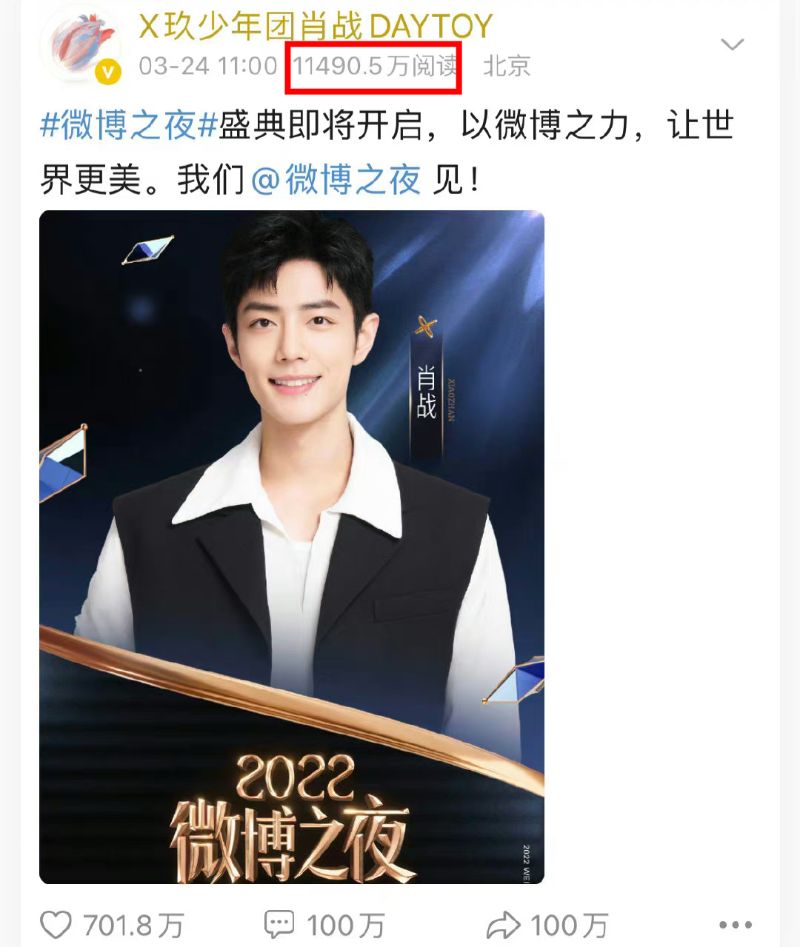This screenshot has width=800, height=947.
Task: View the 2022 微博之夜 post image
Action: coord(292,546)
